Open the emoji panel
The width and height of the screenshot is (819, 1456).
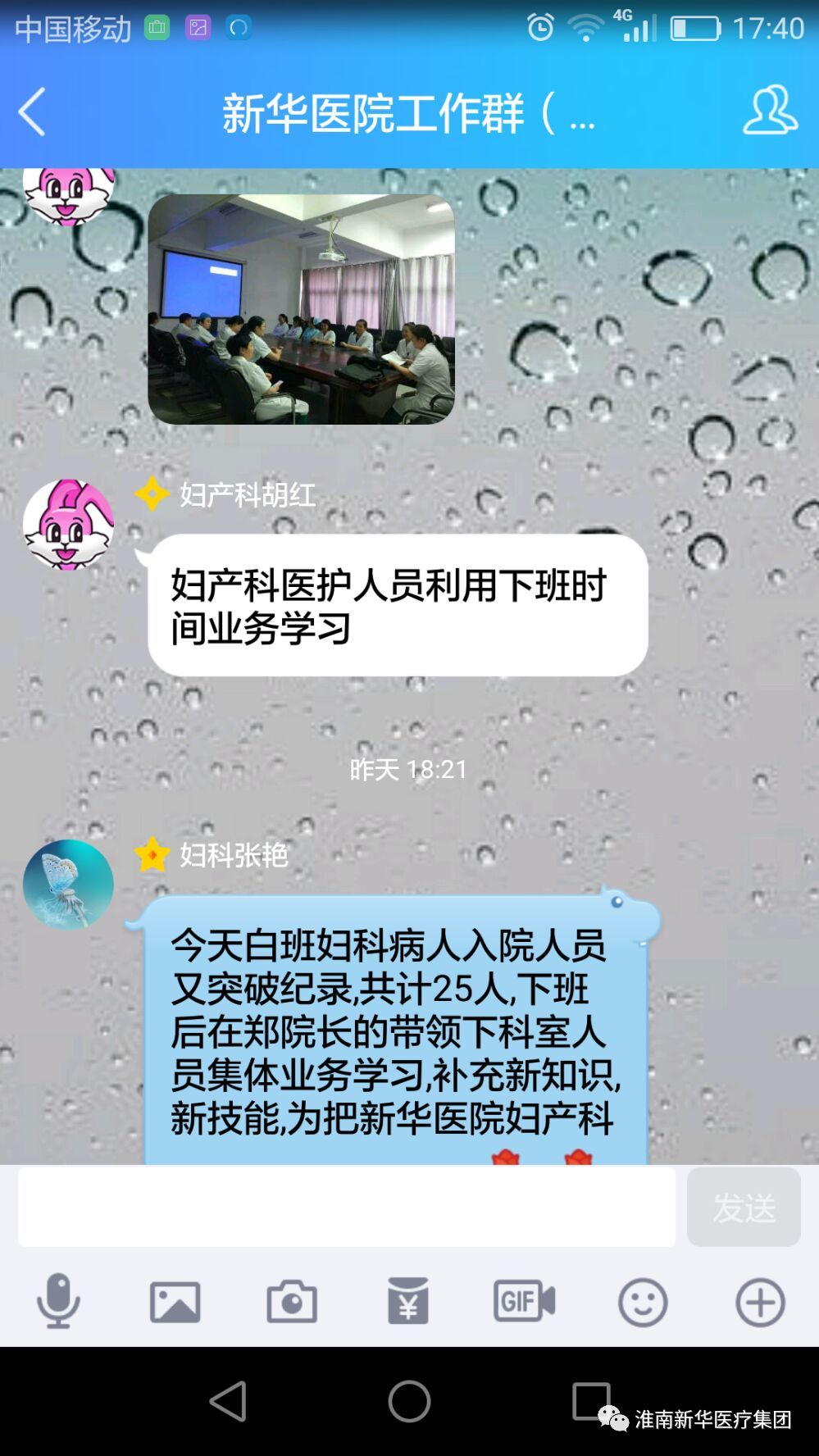(x=643, y=1301)
